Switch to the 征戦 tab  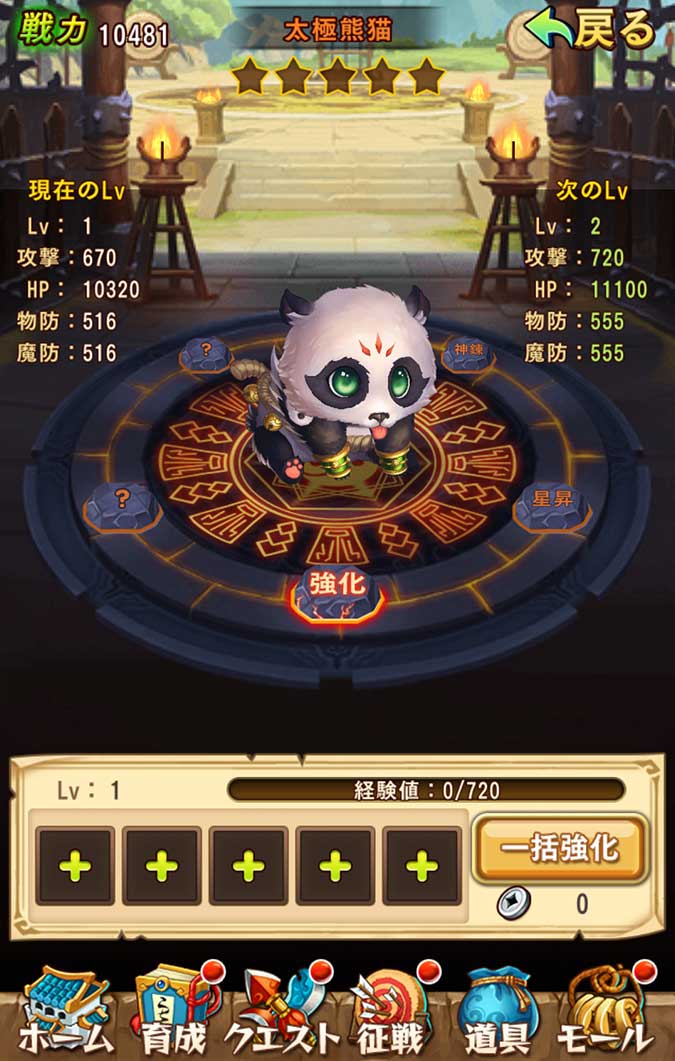pyautogui.click(x=392, y=1010)
